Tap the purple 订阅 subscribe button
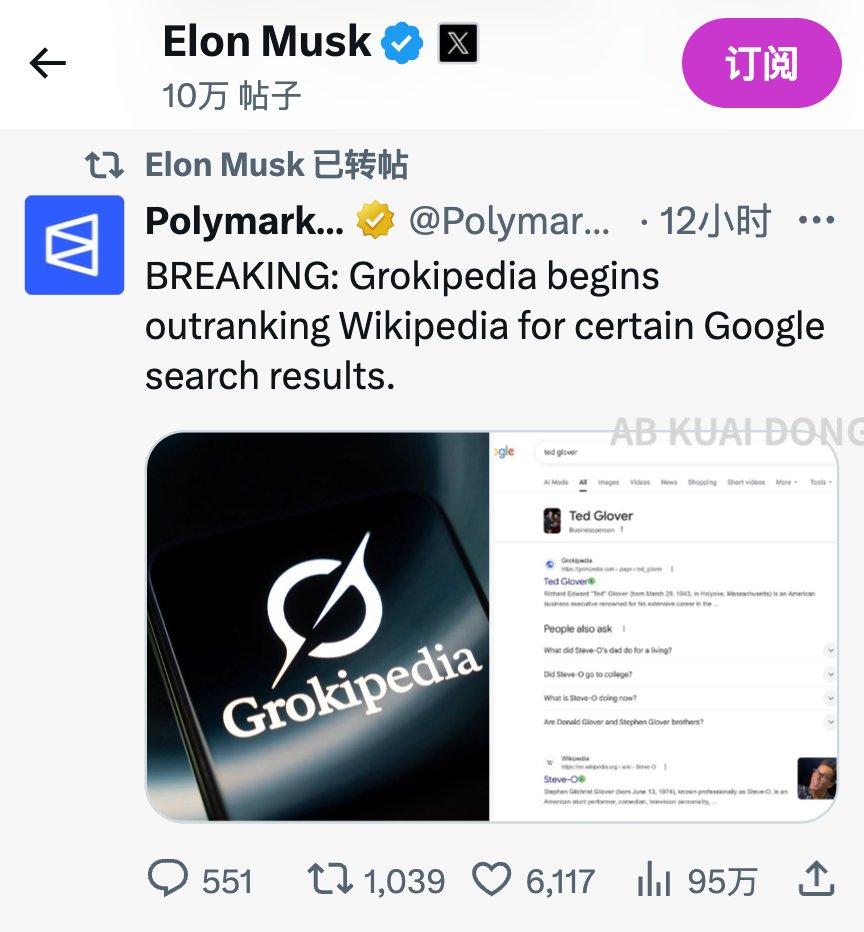This screenshot has height=932, width=864. (x=761, y=63)
